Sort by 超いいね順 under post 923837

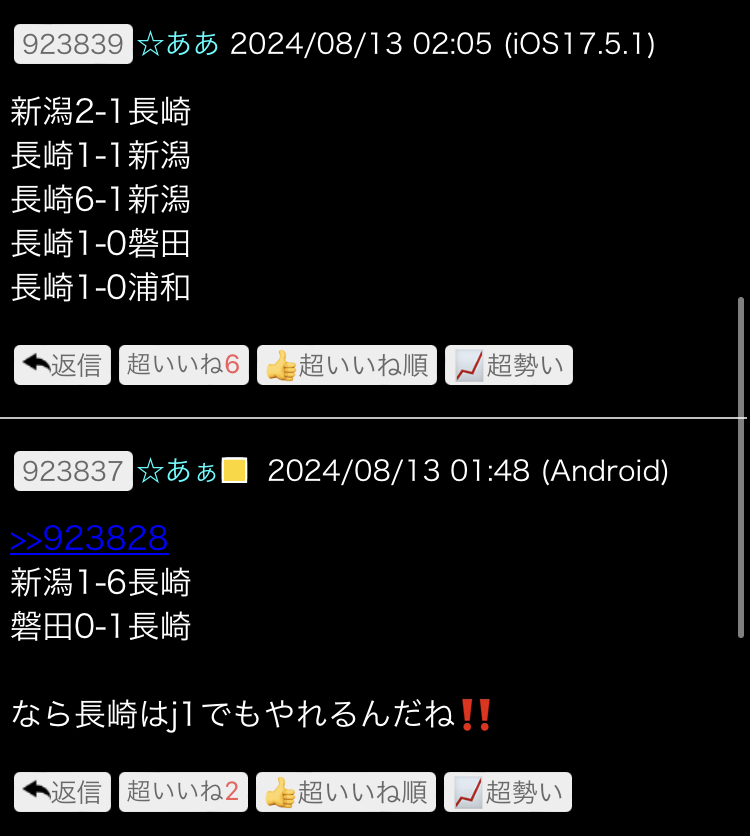[346, 792]
